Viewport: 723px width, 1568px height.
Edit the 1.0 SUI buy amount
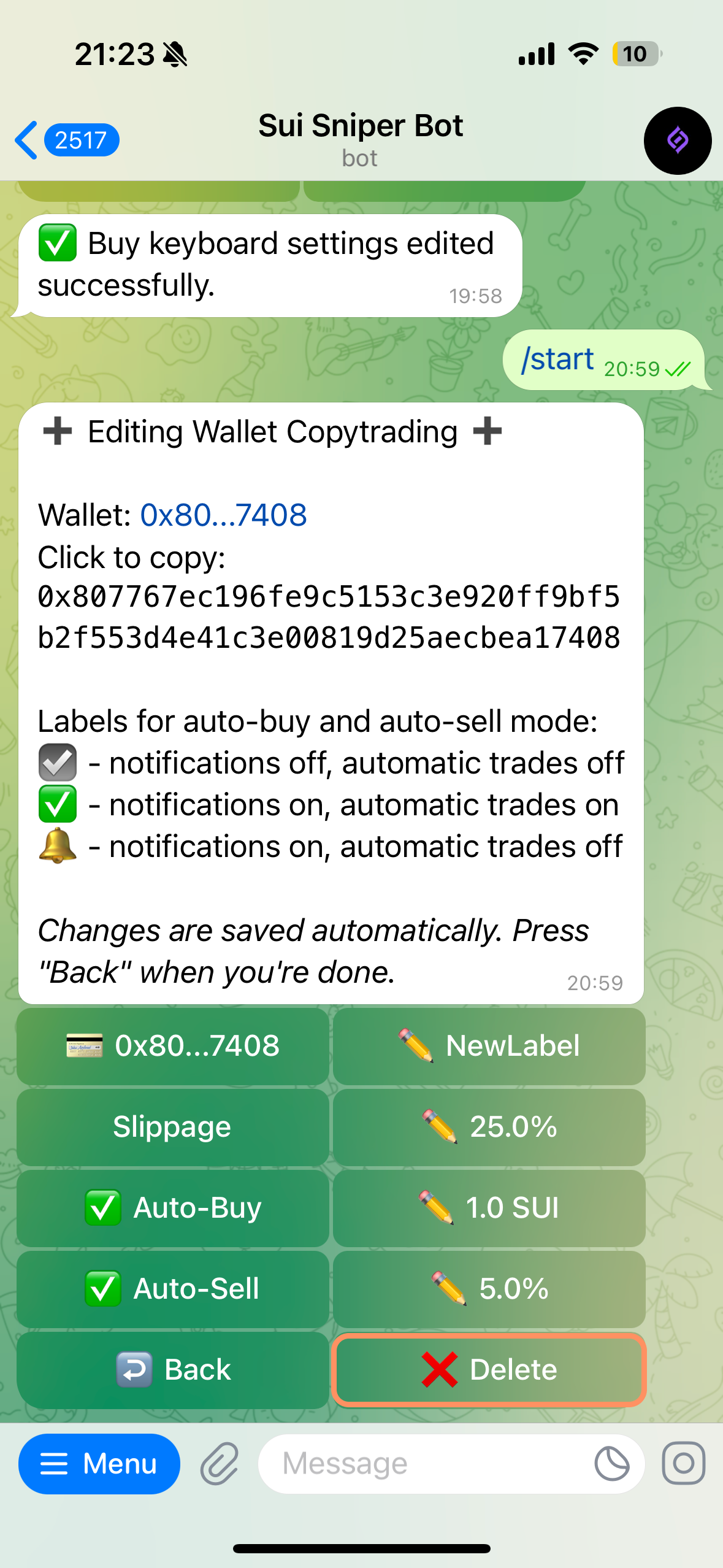(489, 1208)
